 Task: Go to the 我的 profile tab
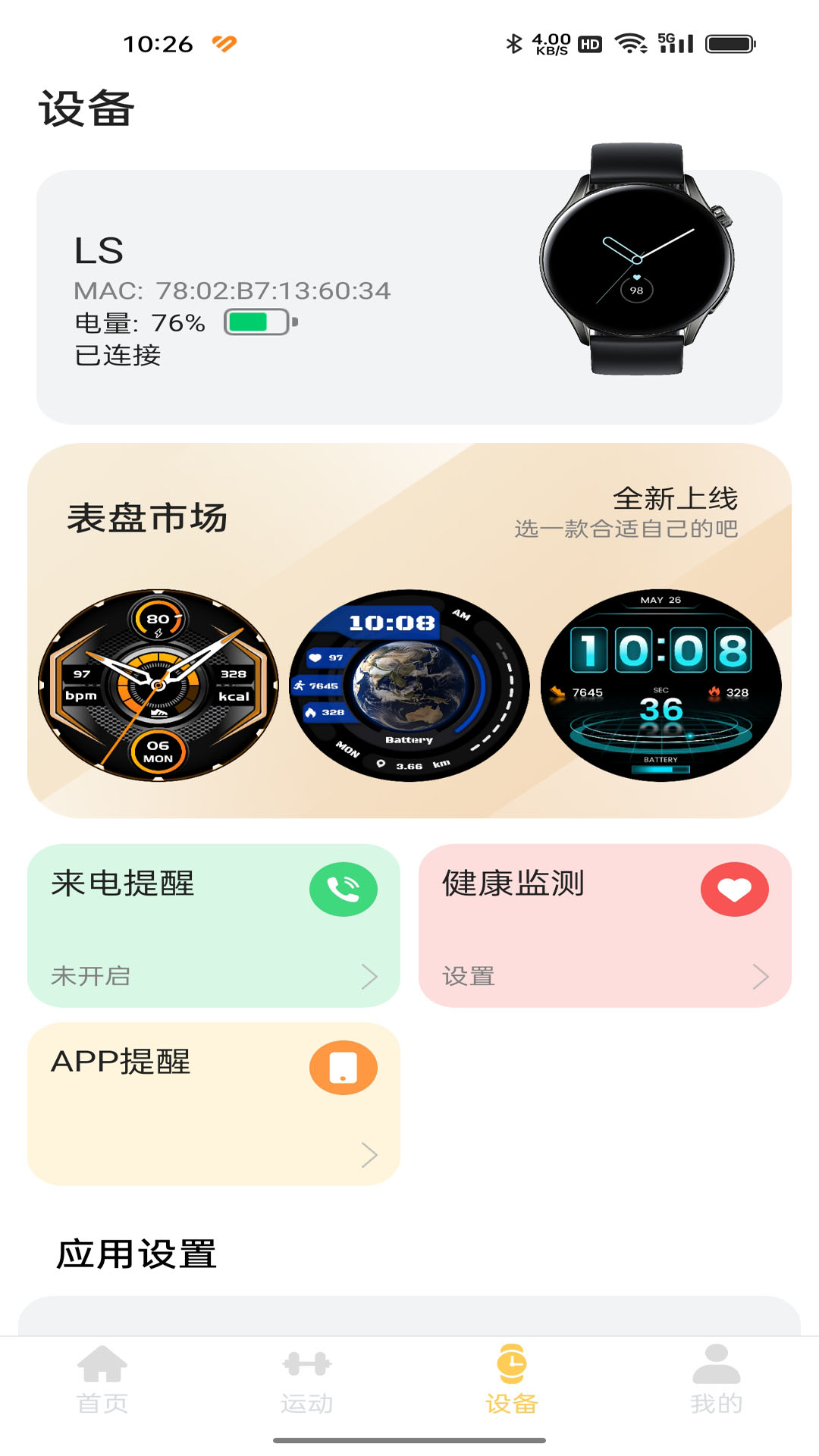[716, 1380]
